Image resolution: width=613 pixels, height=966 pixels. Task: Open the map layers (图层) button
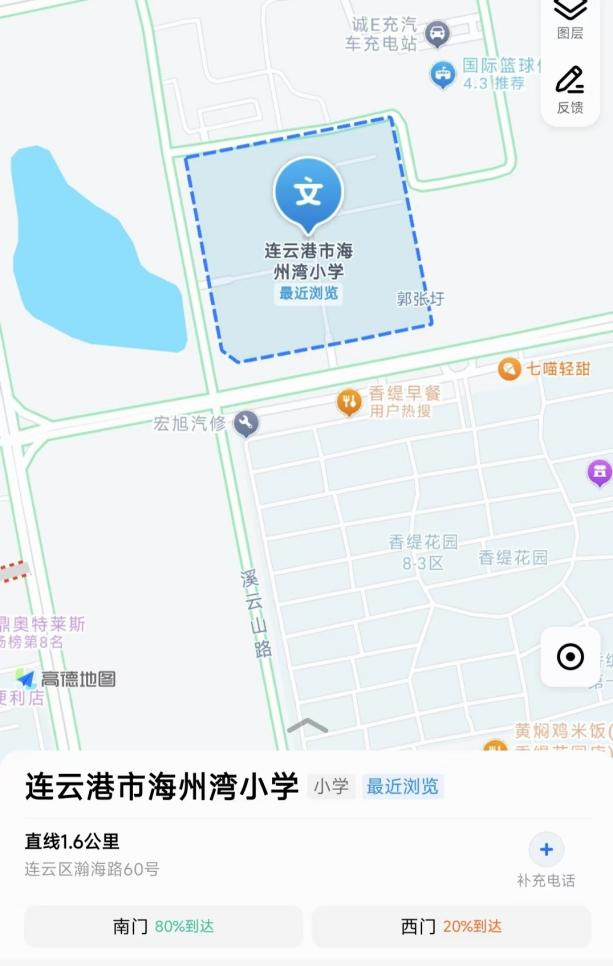pyautogui.click(x=570, y=17)
